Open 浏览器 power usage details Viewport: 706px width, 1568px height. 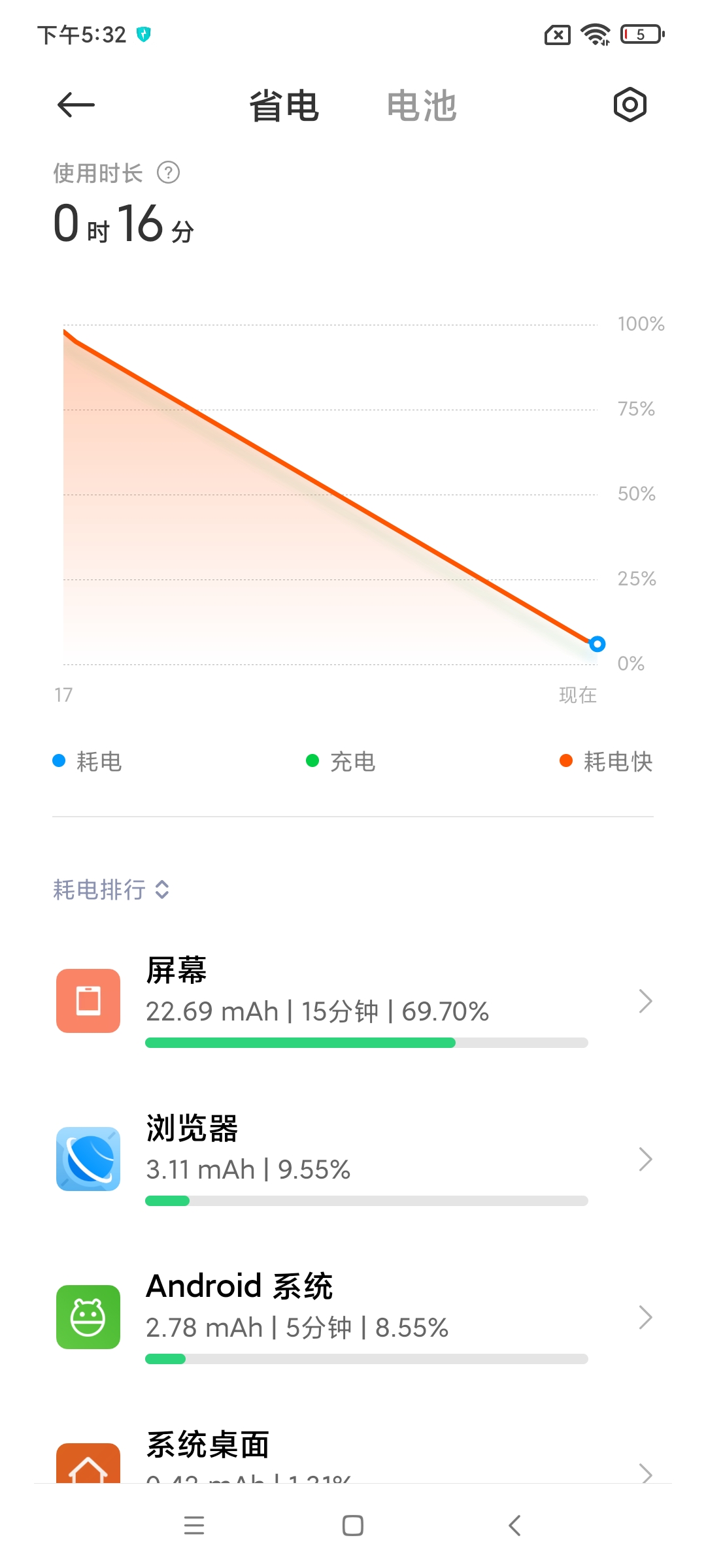pyautogui.click(x=353, y=1159)
